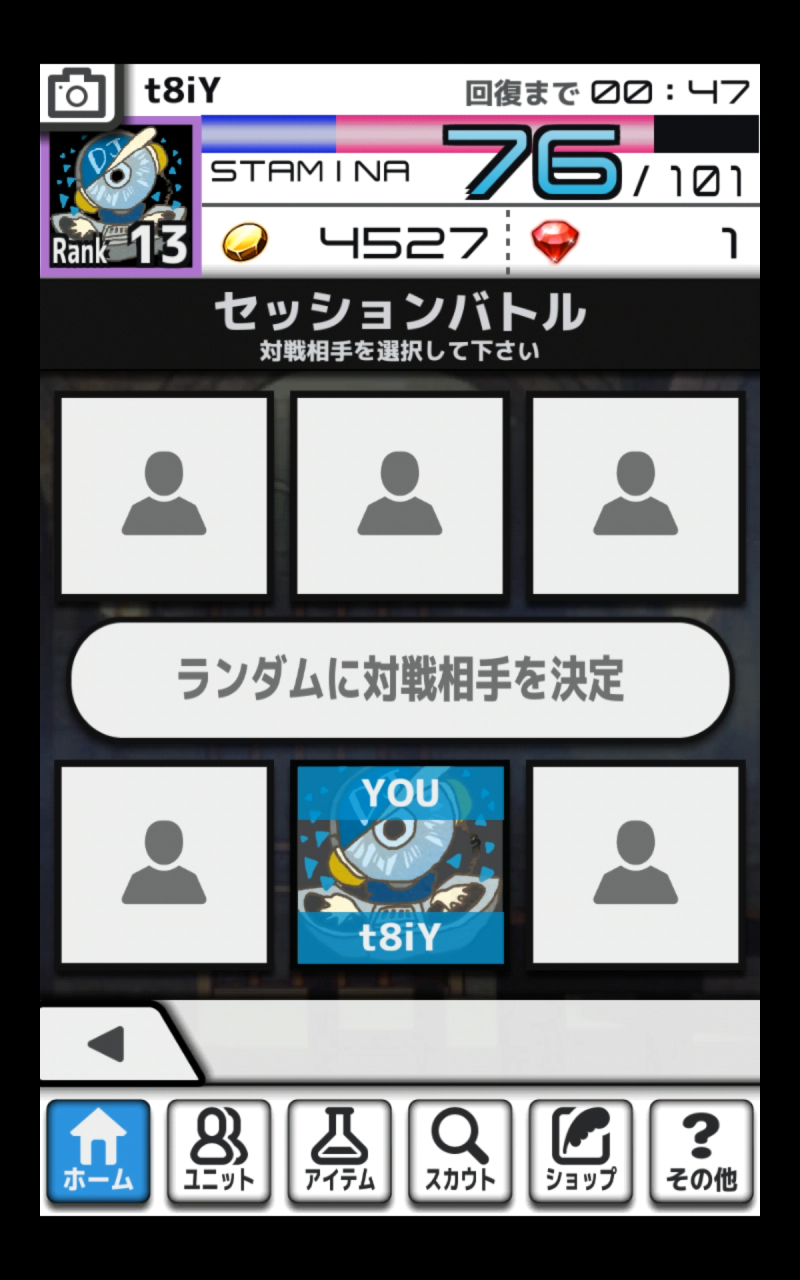Tap ランダムに対戦相手を決定 button
This screenshot has width=800, height=1280.
pos(400,680)
